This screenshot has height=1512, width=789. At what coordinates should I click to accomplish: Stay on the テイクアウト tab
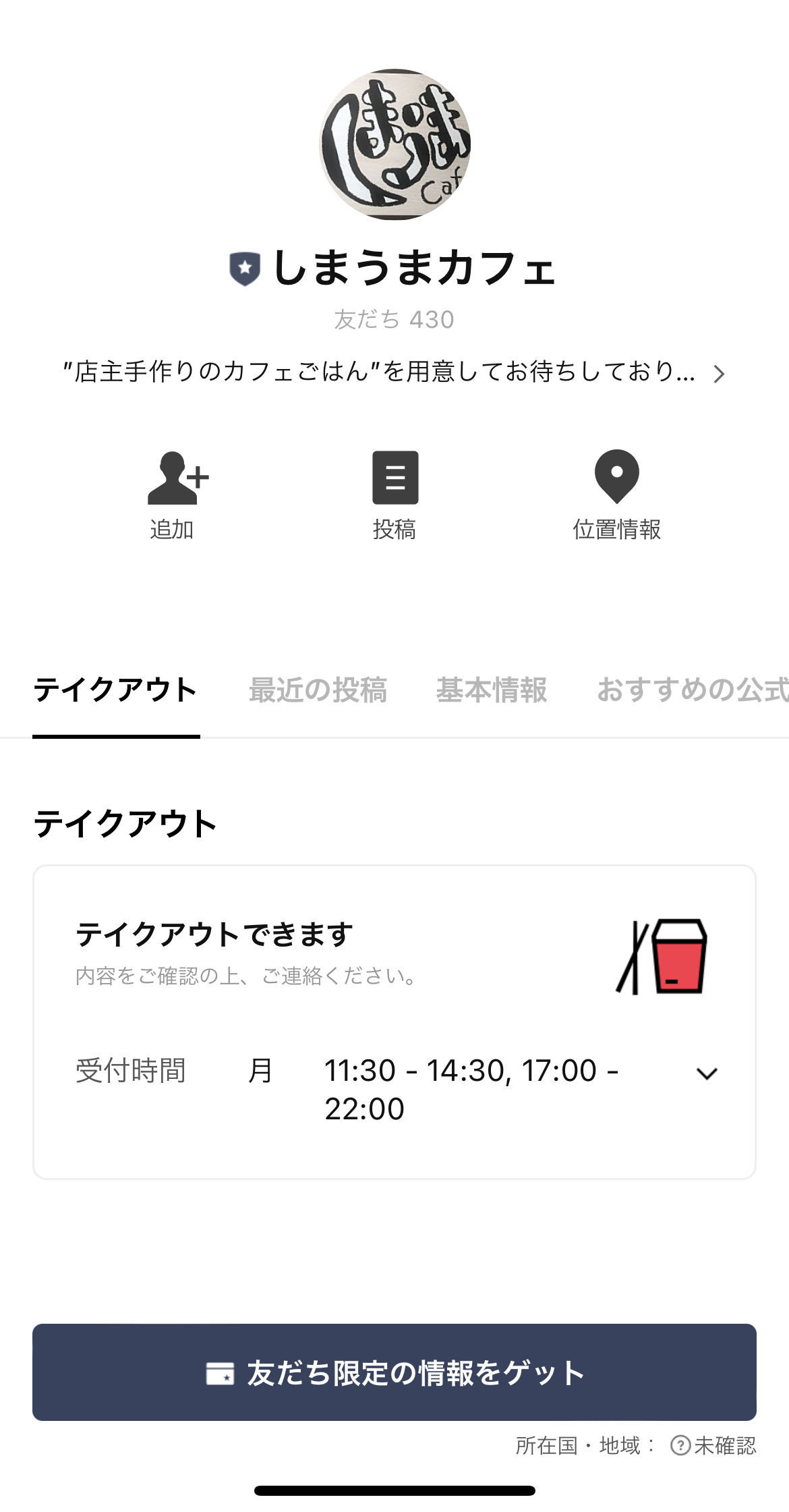[117, 691]
